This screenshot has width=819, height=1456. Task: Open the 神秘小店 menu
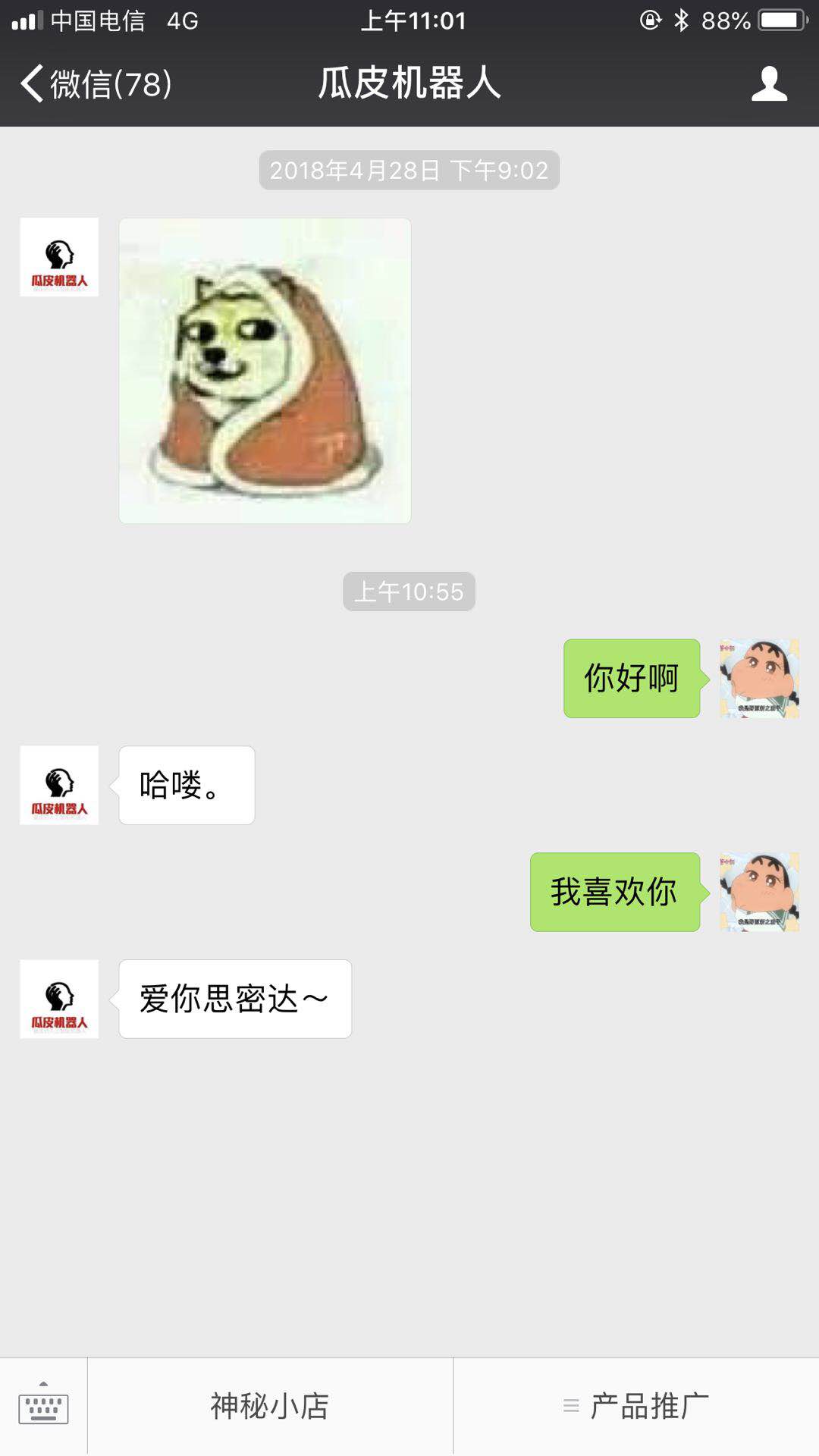tap(270, 1406)
